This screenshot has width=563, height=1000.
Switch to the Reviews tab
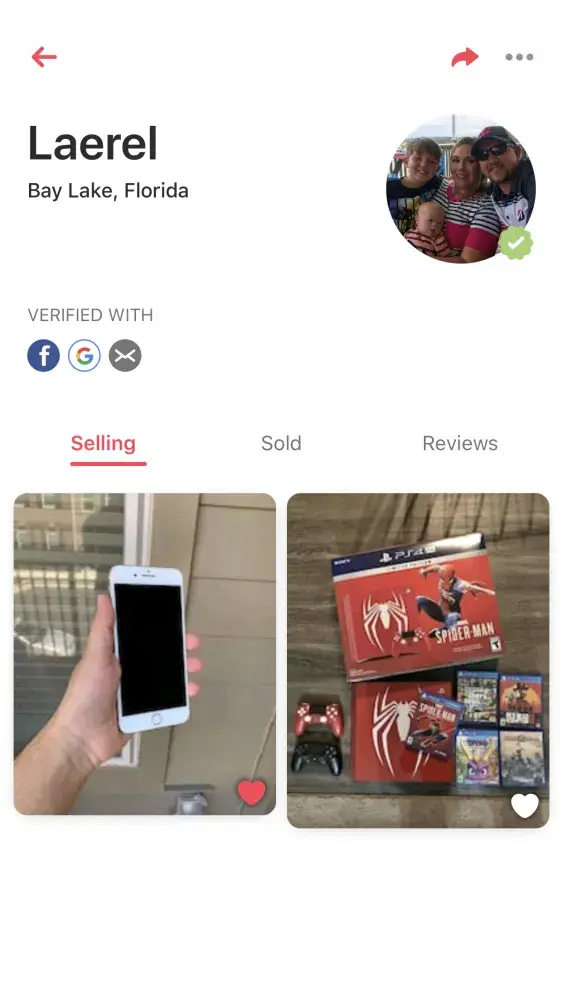pyautogui.click(x=460, y=443)
